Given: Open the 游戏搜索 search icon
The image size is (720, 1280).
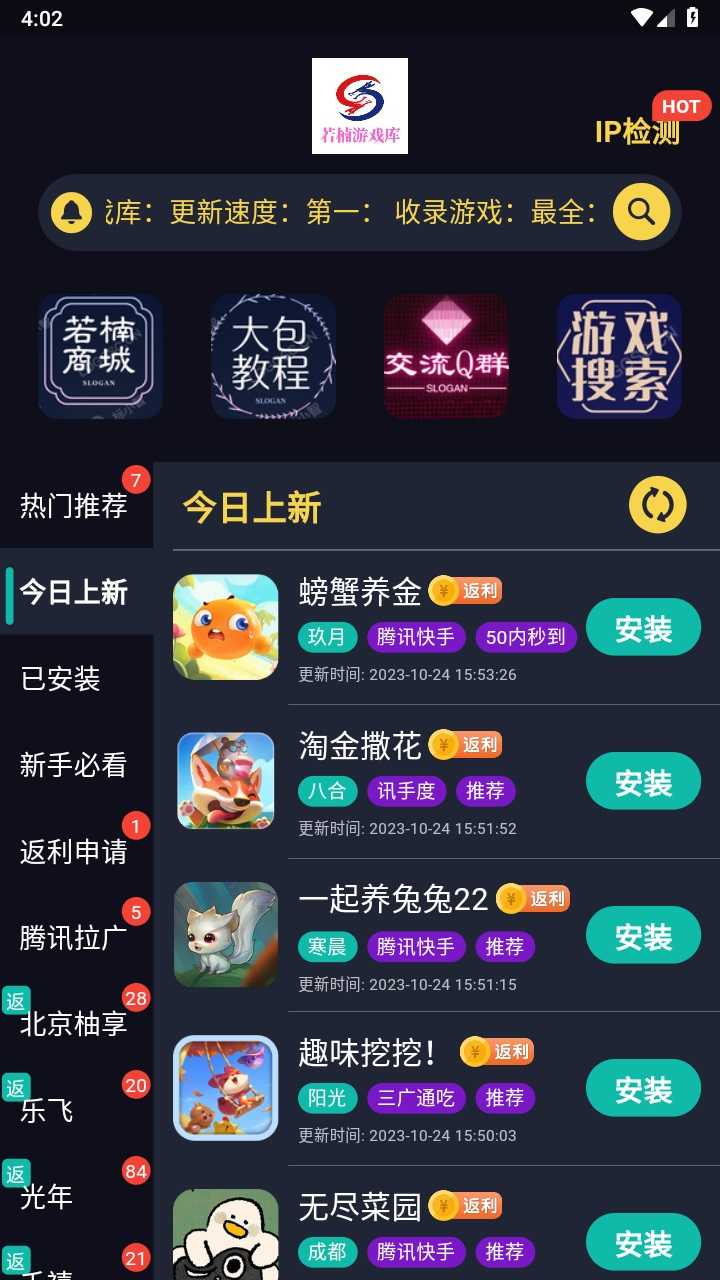Looking at the screenshot, I should click(619, 356).
